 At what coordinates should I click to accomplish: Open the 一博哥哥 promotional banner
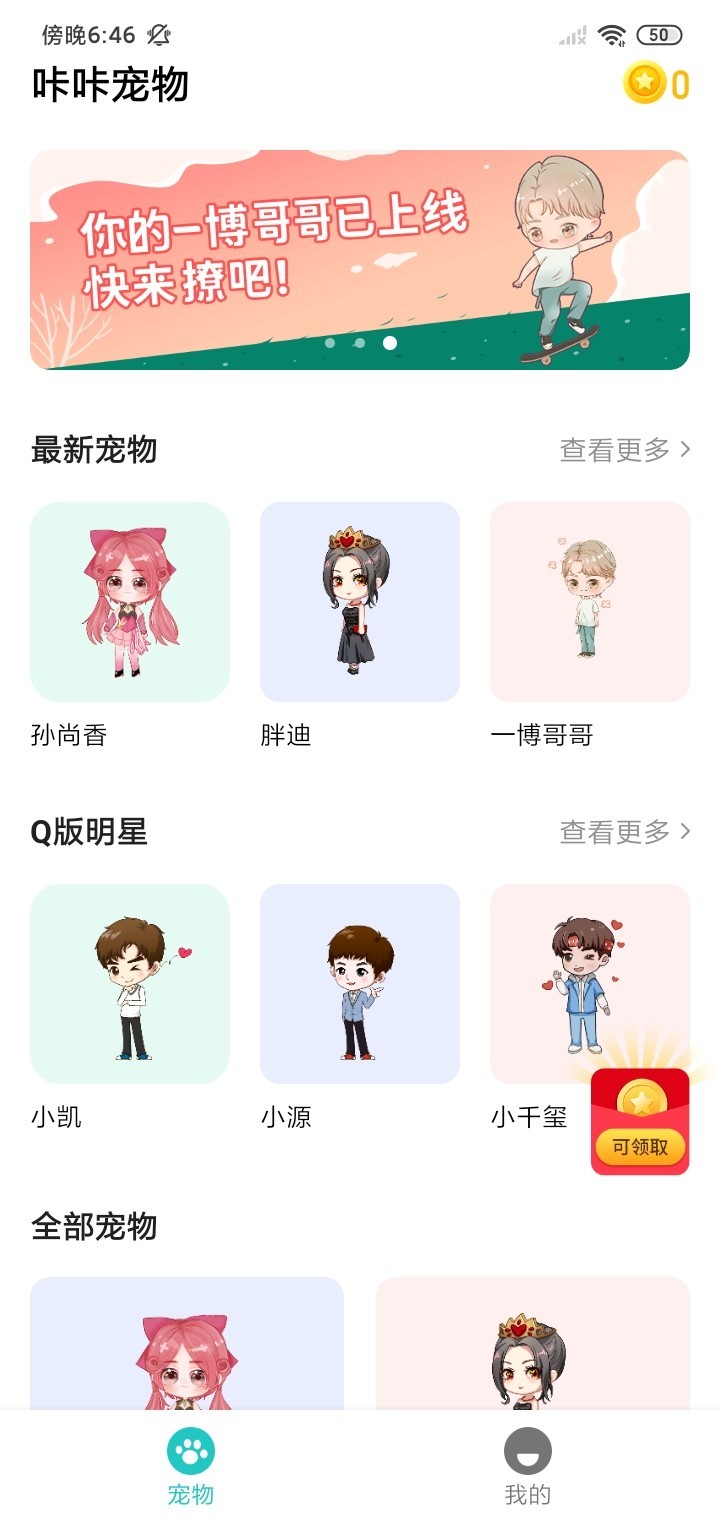point(359,260)
